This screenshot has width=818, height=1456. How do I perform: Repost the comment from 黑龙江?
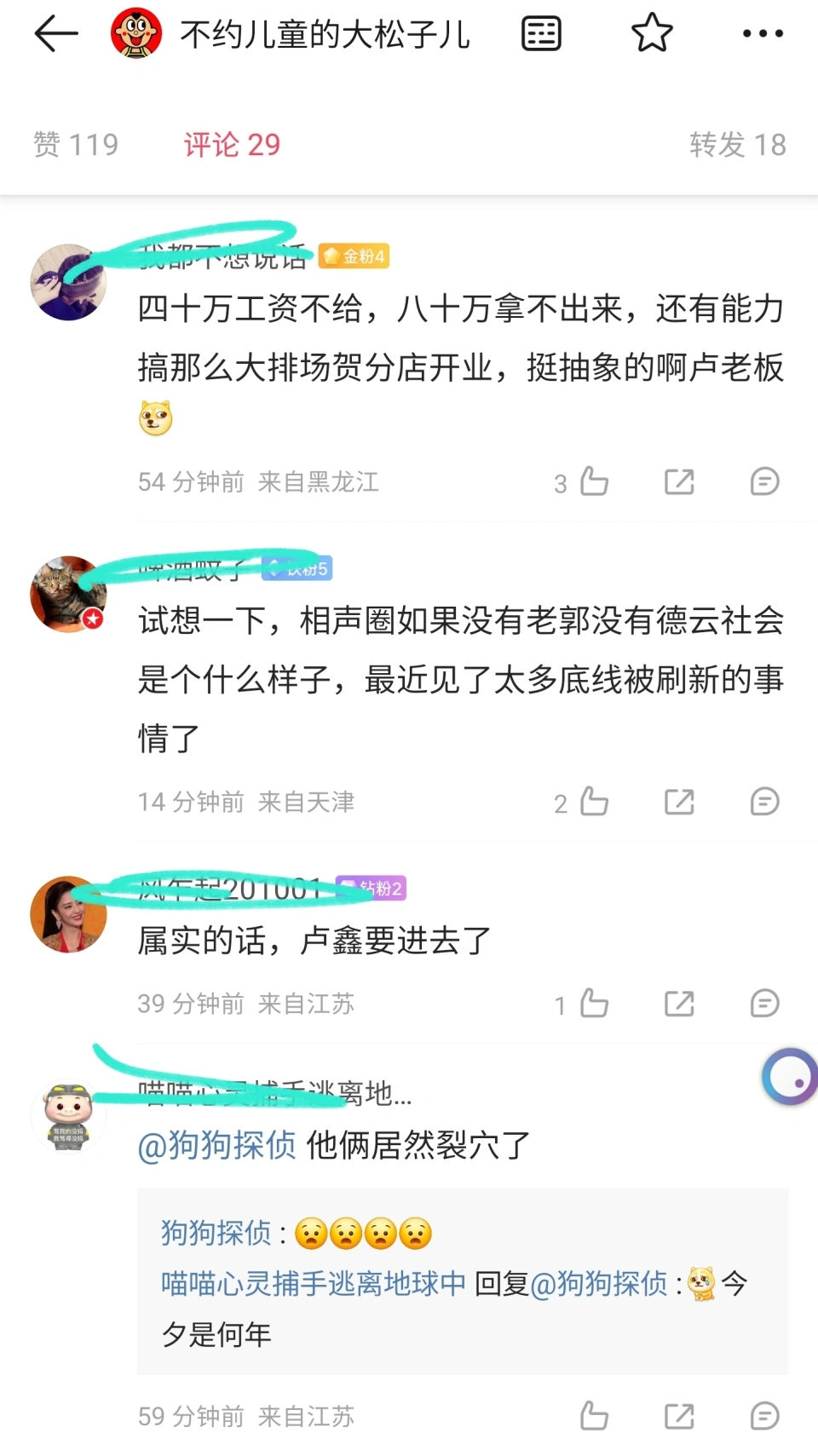coord(679,482)
